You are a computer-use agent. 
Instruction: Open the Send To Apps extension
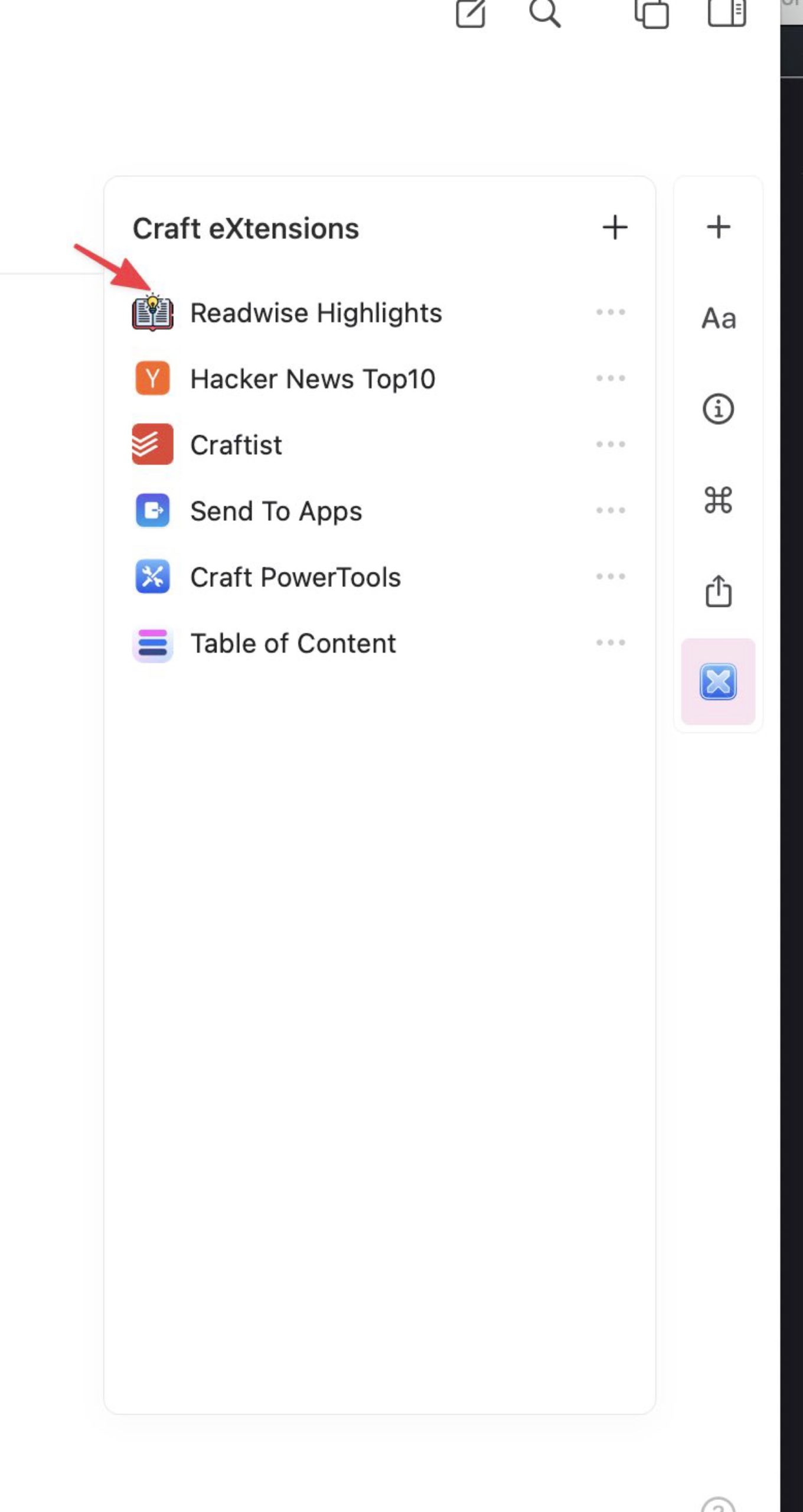tap(276, 511)
